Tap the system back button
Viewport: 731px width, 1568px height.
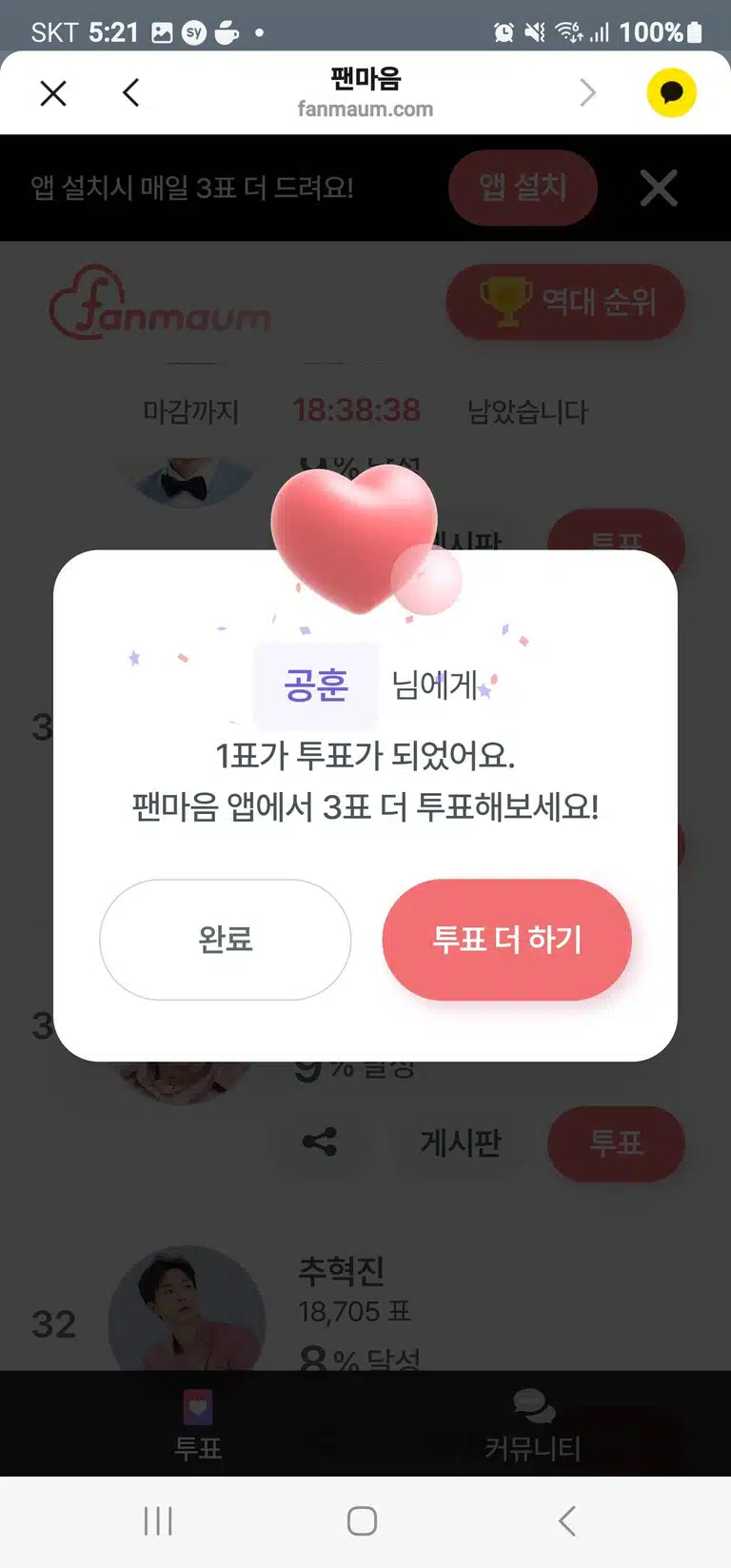[x=567, y=1520]
